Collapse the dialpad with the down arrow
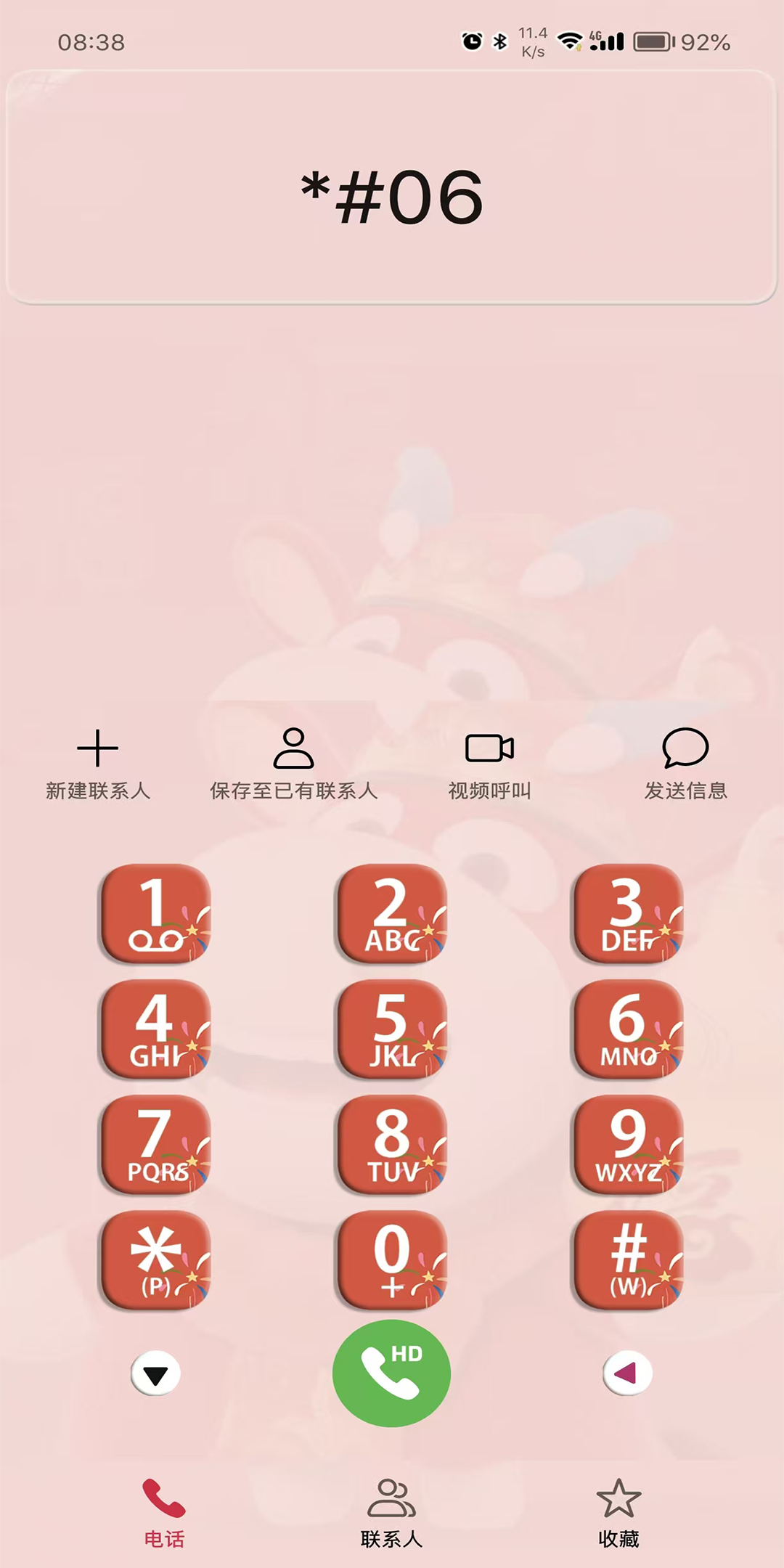Screen dimensions: 784x1568 coord(155,1373)
